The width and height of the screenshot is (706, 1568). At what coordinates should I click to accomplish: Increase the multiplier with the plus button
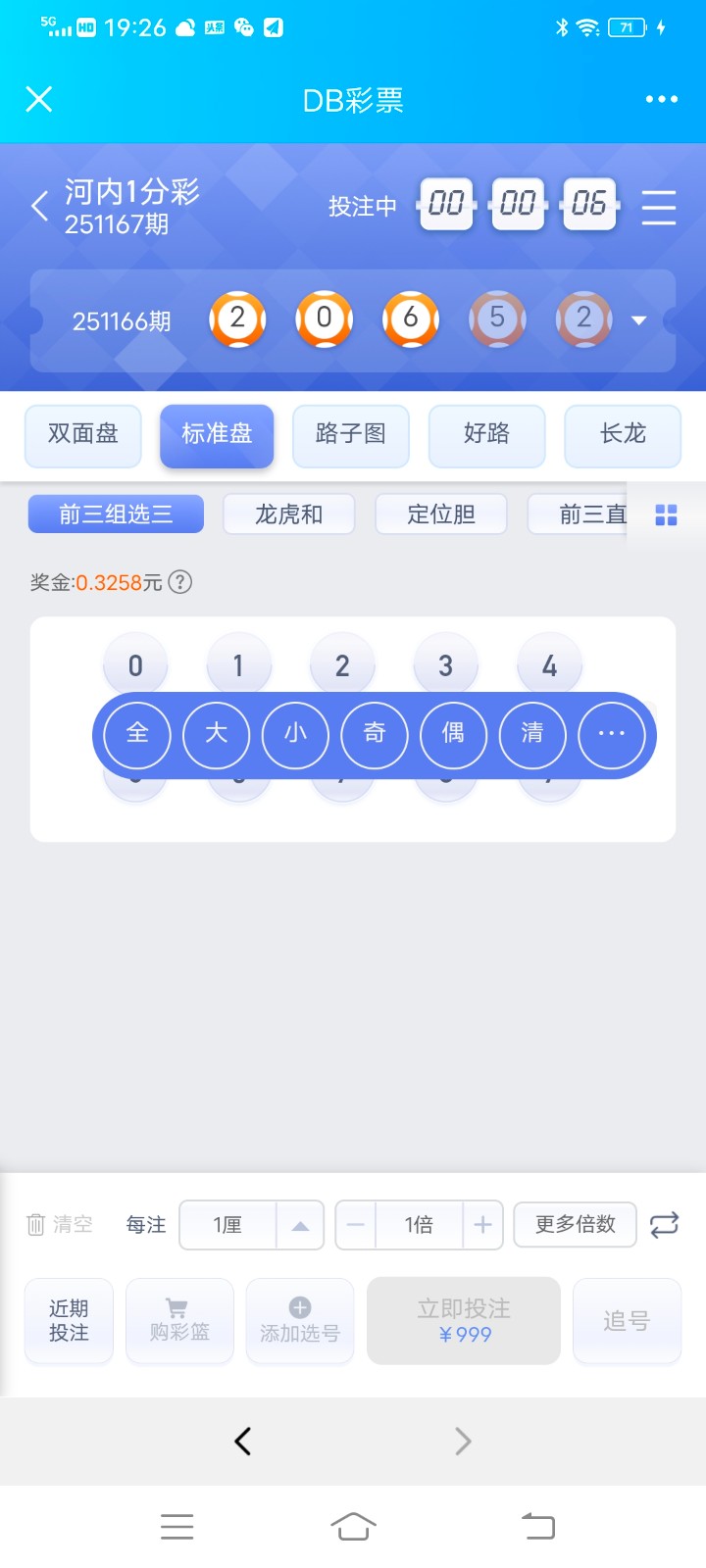point(482,1225)
